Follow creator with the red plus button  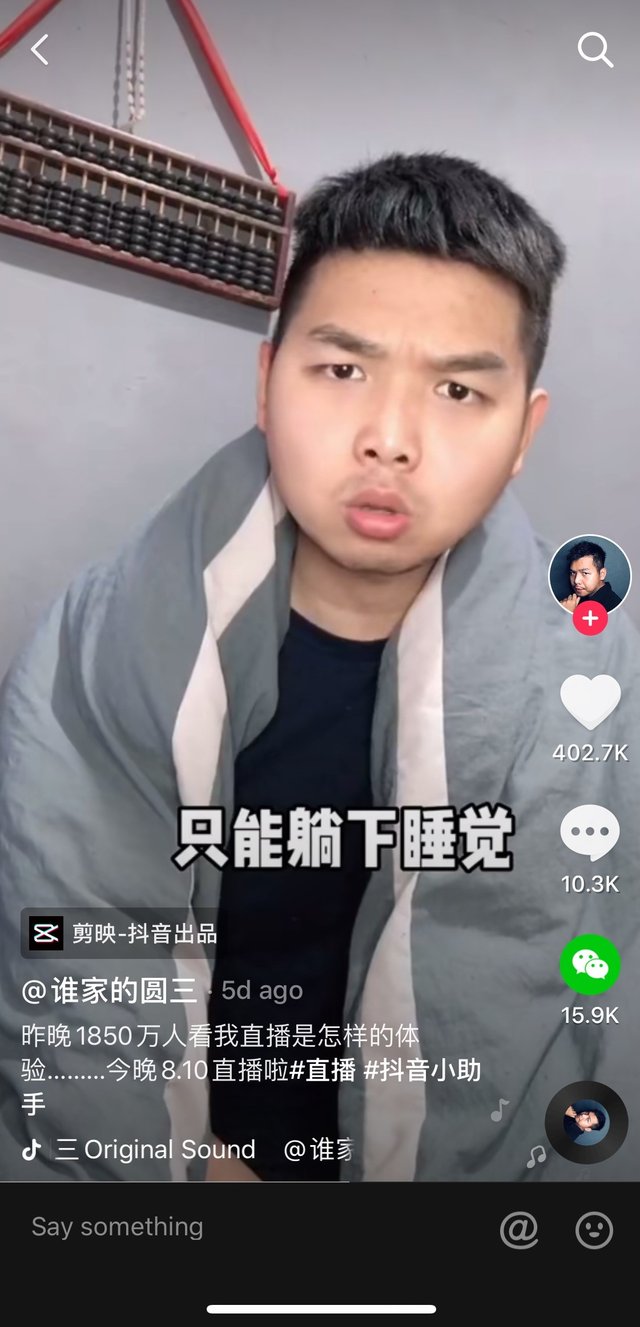click(x=590, y=619)
